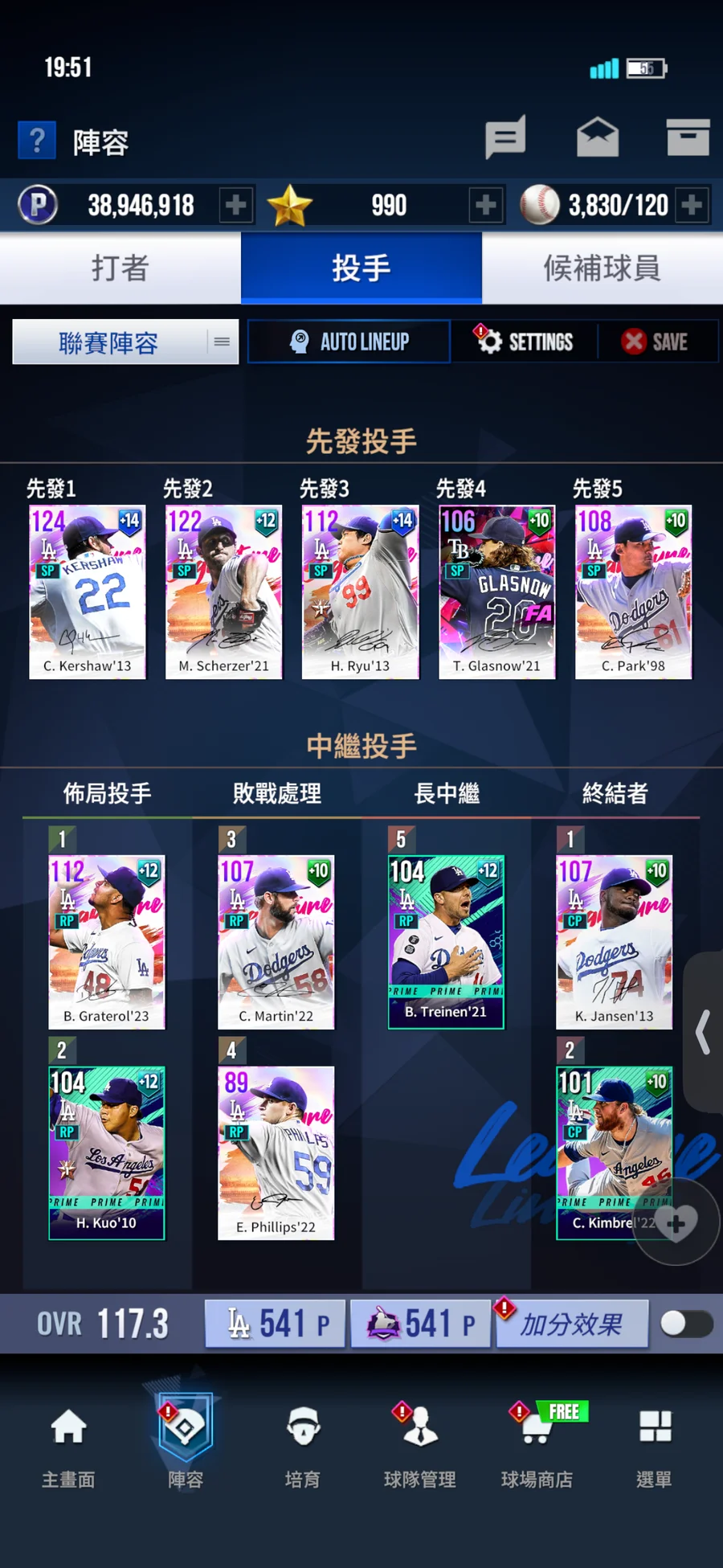Open the chat messages icon
The image size is (723, 1568).
coord(505,137)
